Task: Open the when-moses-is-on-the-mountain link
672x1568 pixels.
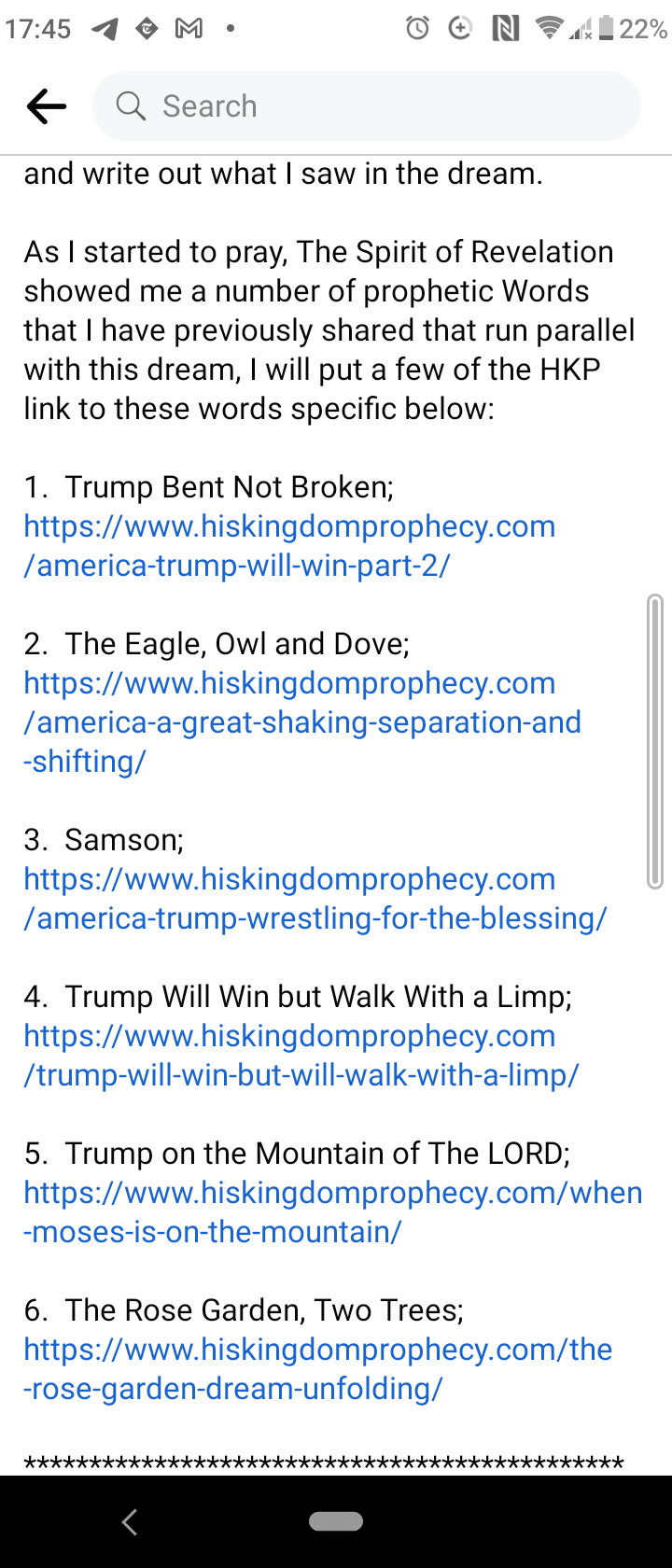Action: point(332,1212)
